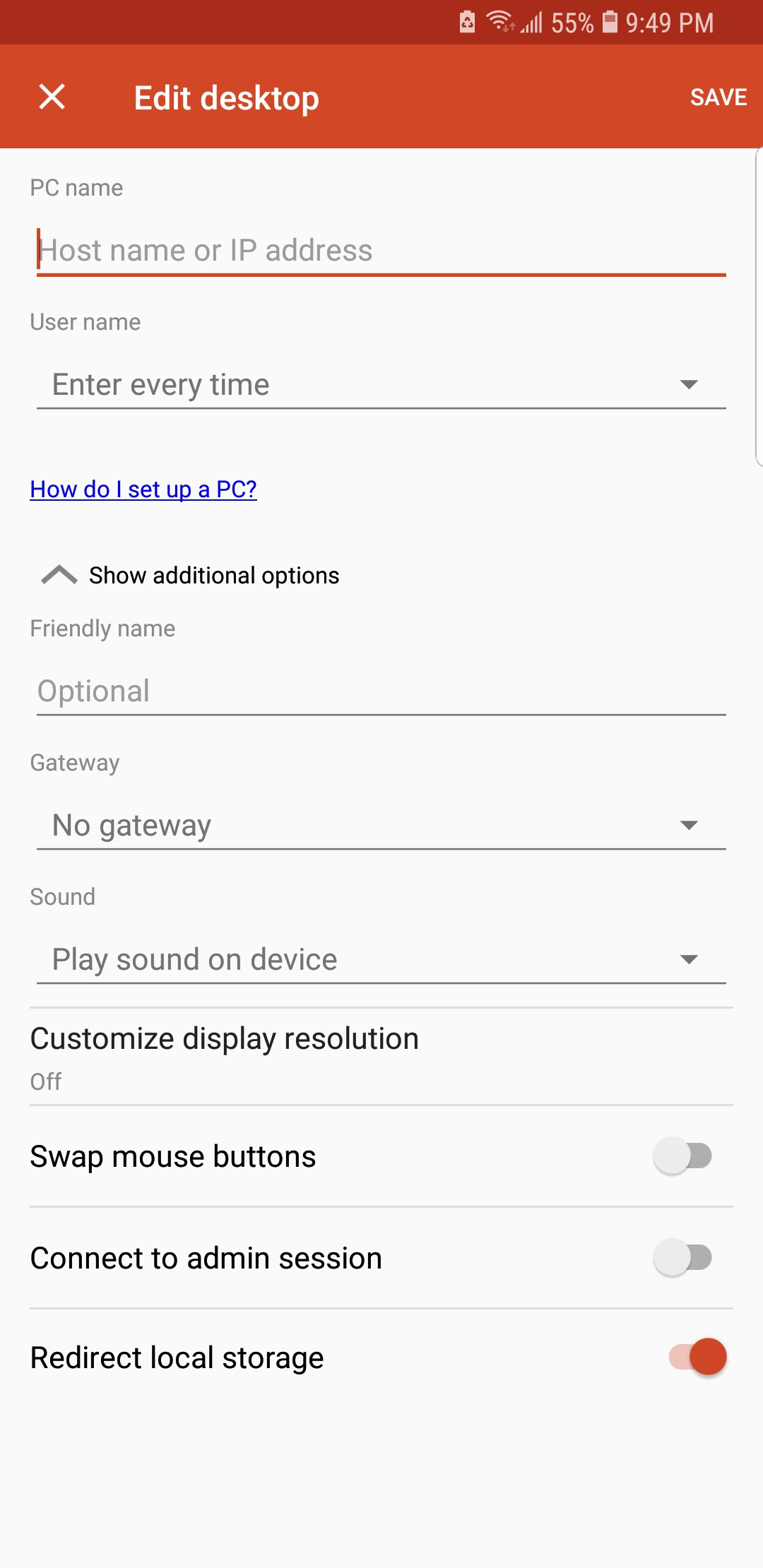
Task: Tap the Friendly name field
Action: (381, 691)
